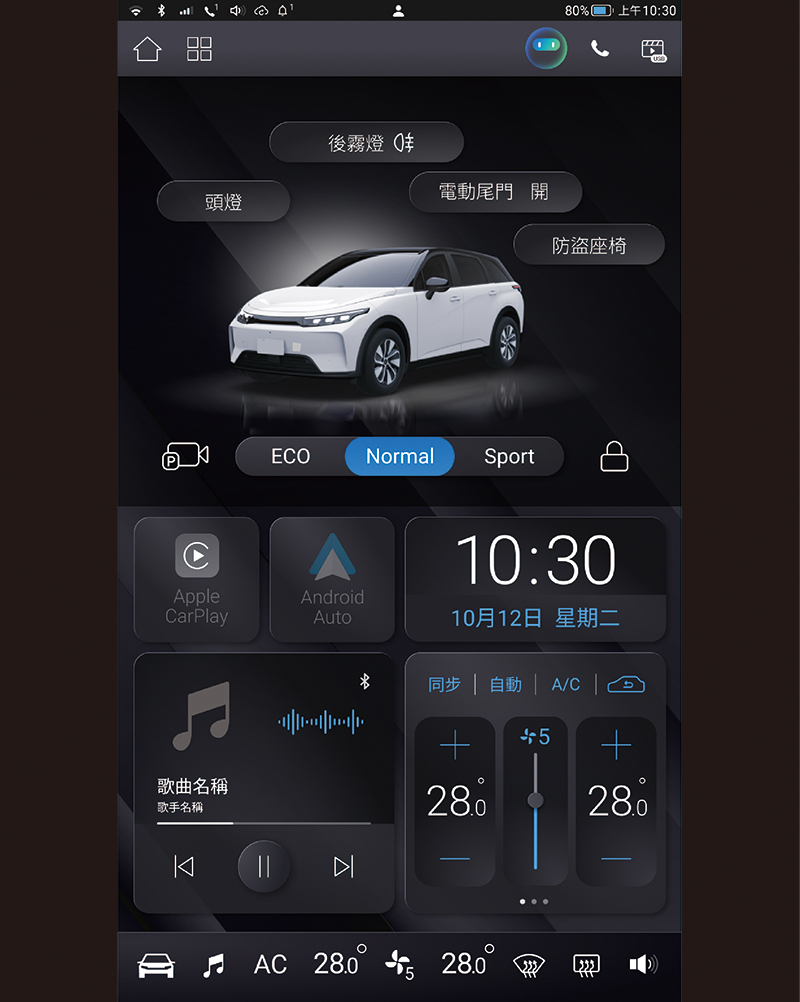Toggle the 後霧燈 rear fog light
The width and height of the screenshot is (800, 1002).
[x=367, y=143]
